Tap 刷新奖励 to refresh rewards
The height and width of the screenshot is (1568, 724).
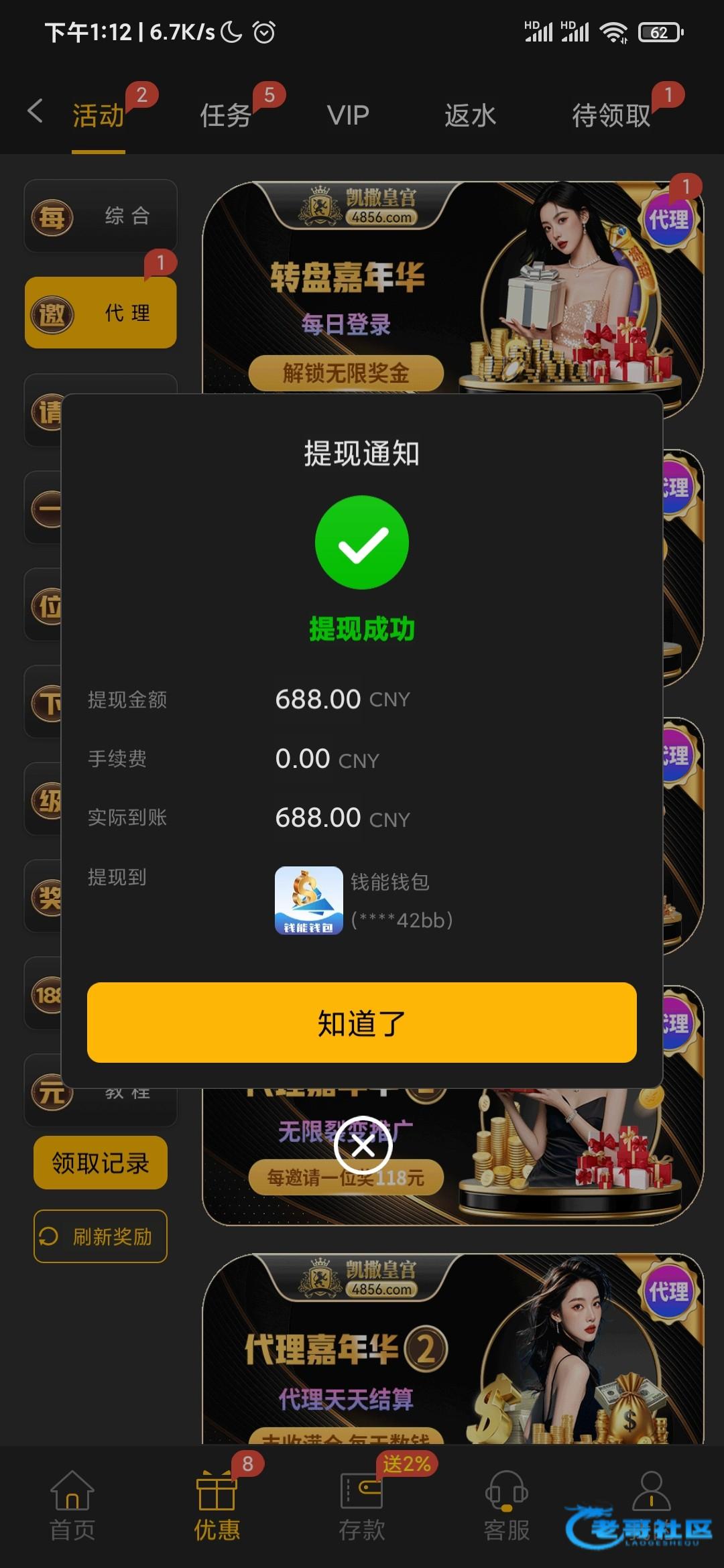(101, 1236)
